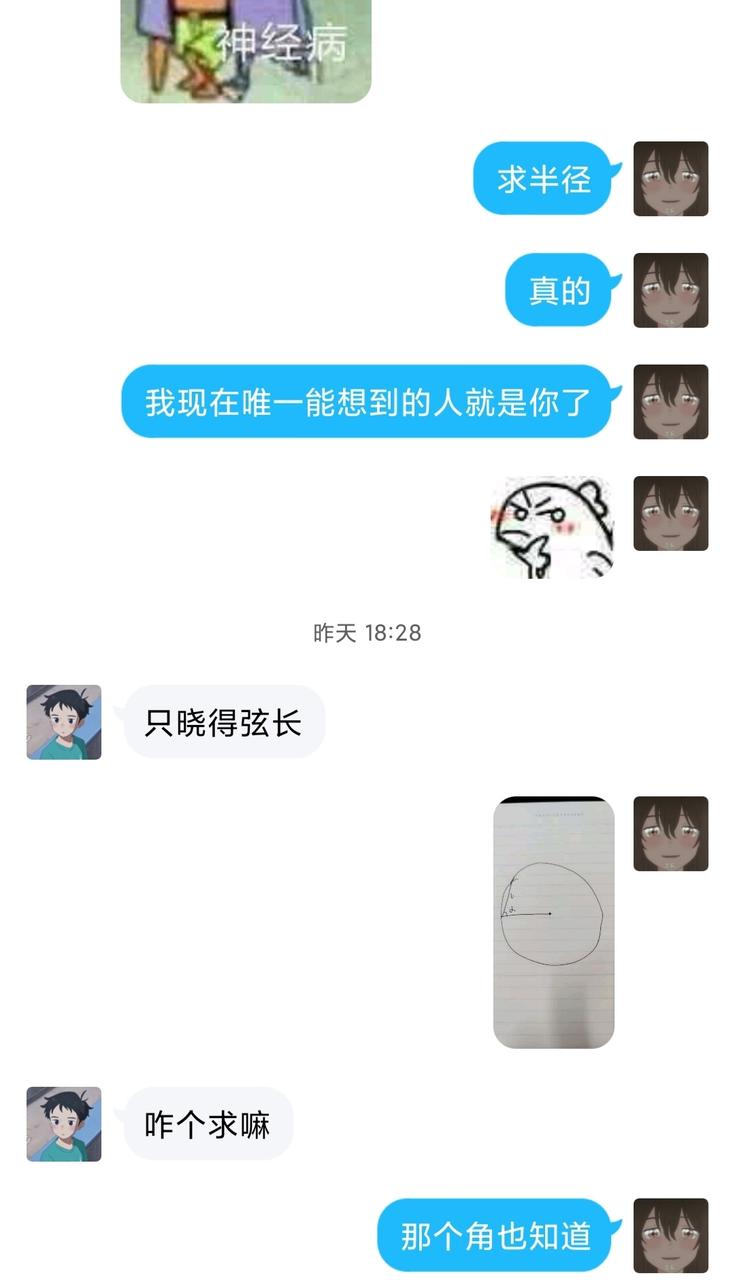Open the notebook circle drawing photo
Screen dimensions: 735x1280
point(553,921)
